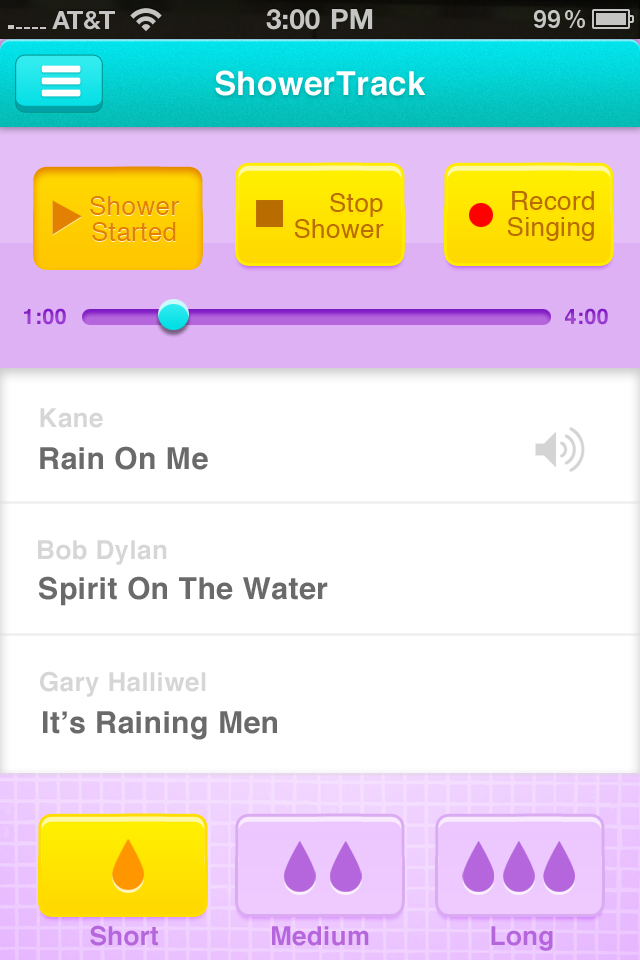Tap the Shower Started button
The image size is (640, 960).
pyautogui.click(x=118, y=218)
